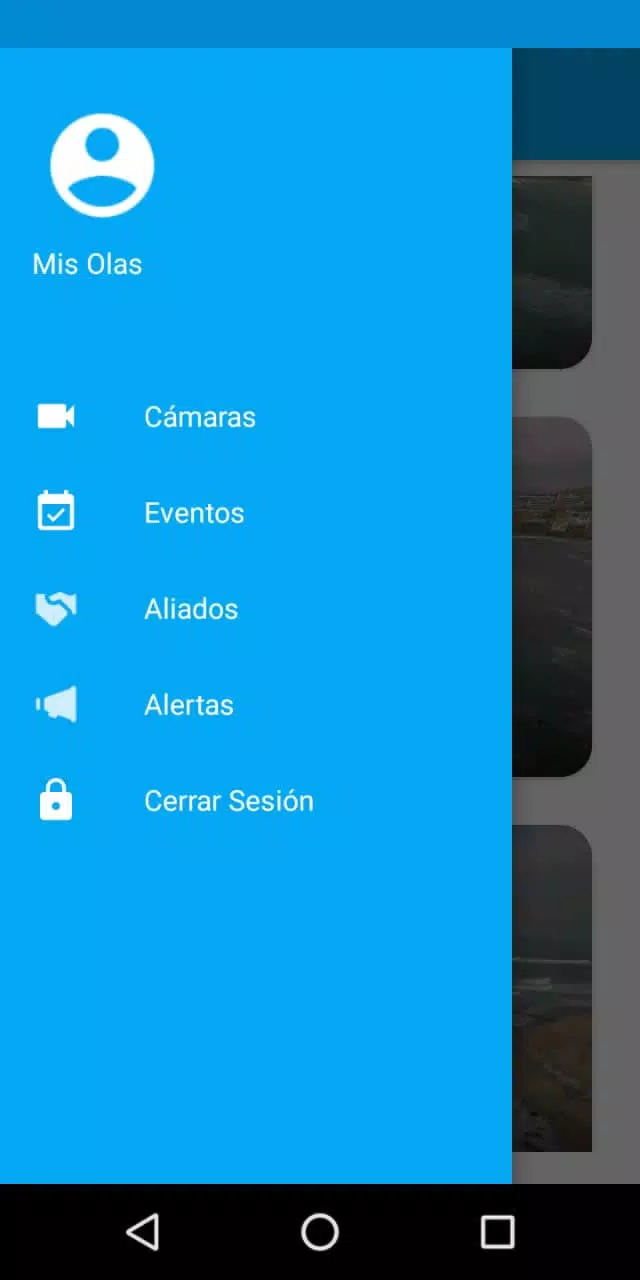640x1280 pixels.
Task: Return to the home screen
Action: pos(320,1232)
